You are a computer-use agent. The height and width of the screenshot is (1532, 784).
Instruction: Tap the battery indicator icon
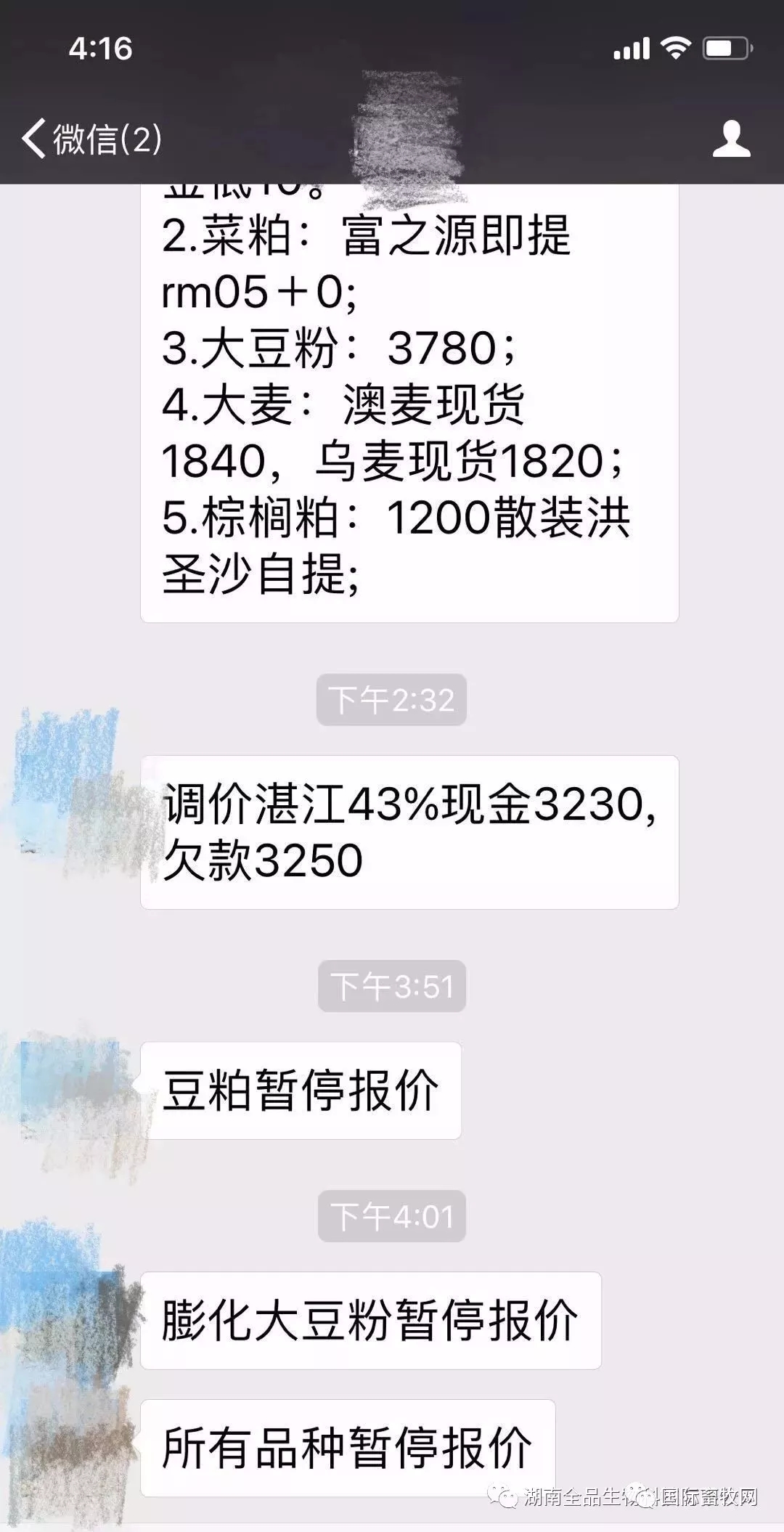coord(724,46)
